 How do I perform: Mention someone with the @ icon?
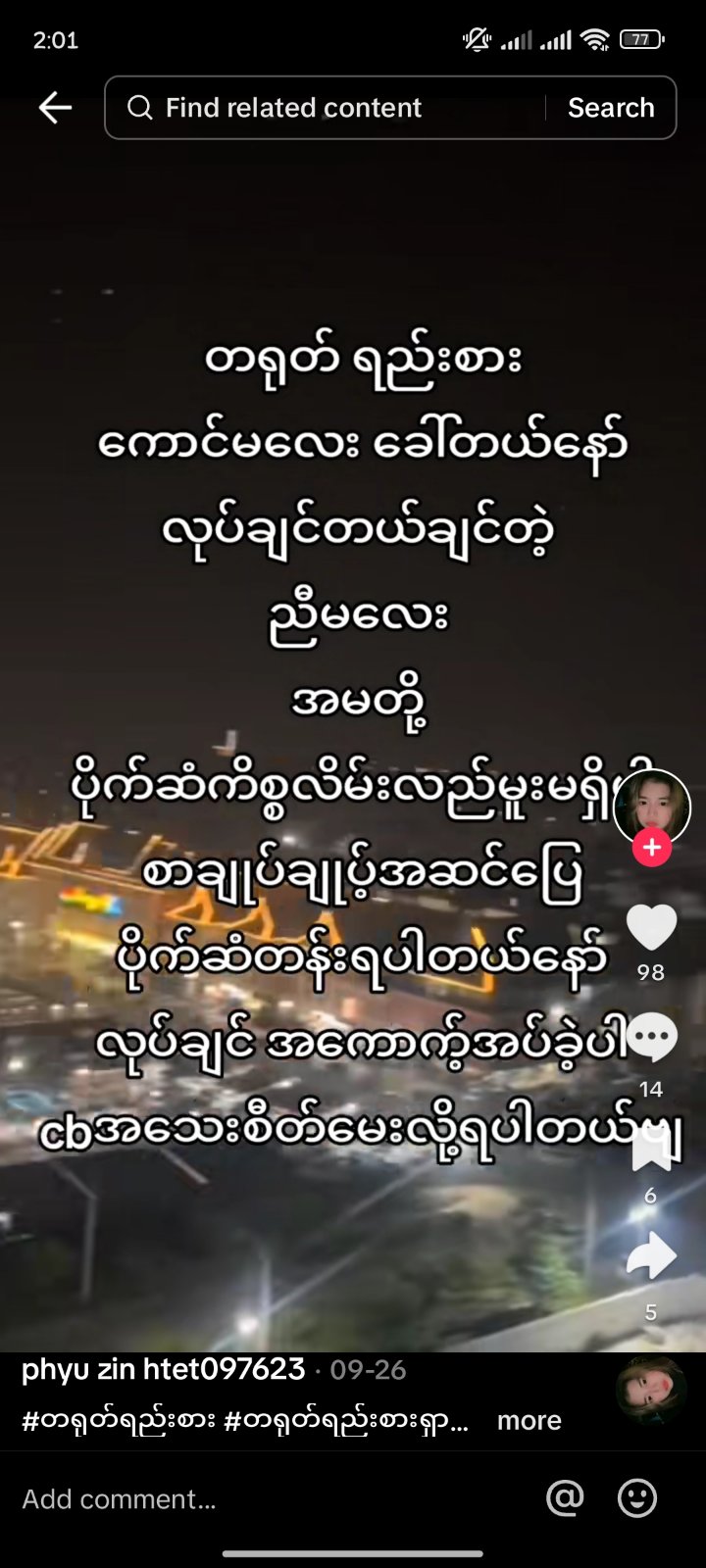[565, 1497]
